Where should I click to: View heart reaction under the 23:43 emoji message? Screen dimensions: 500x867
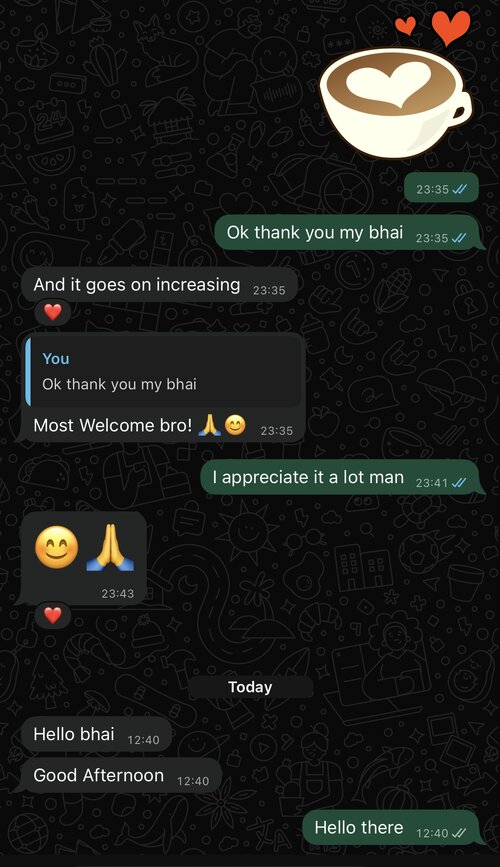(x=53, y=615)
